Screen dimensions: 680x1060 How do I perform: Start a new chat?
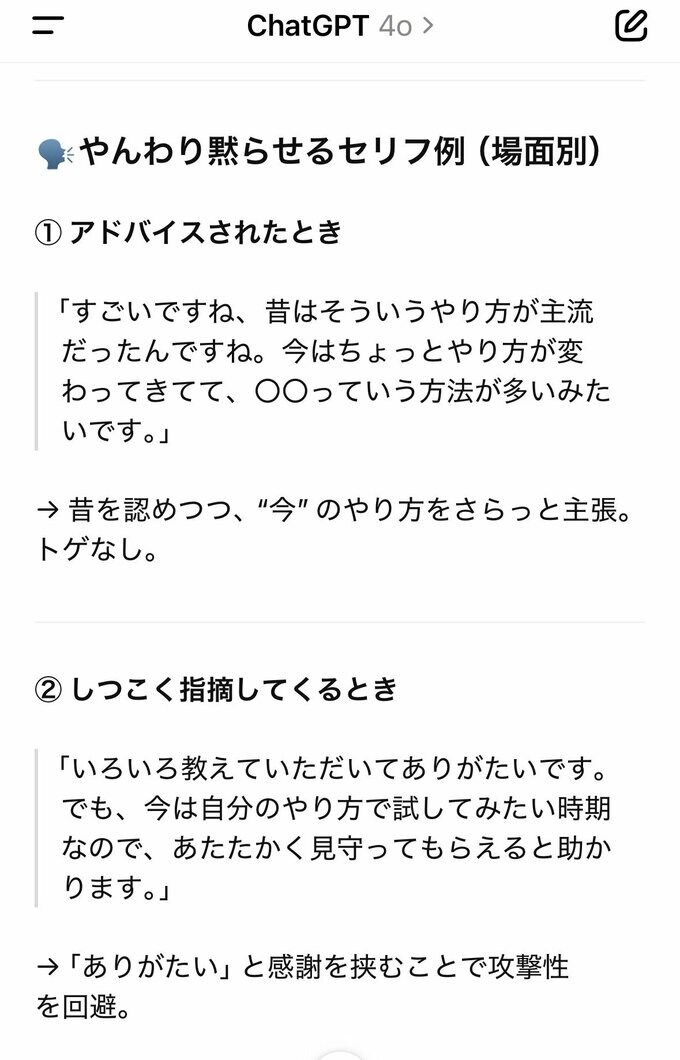pyautogui.click(x=631, y=26)
